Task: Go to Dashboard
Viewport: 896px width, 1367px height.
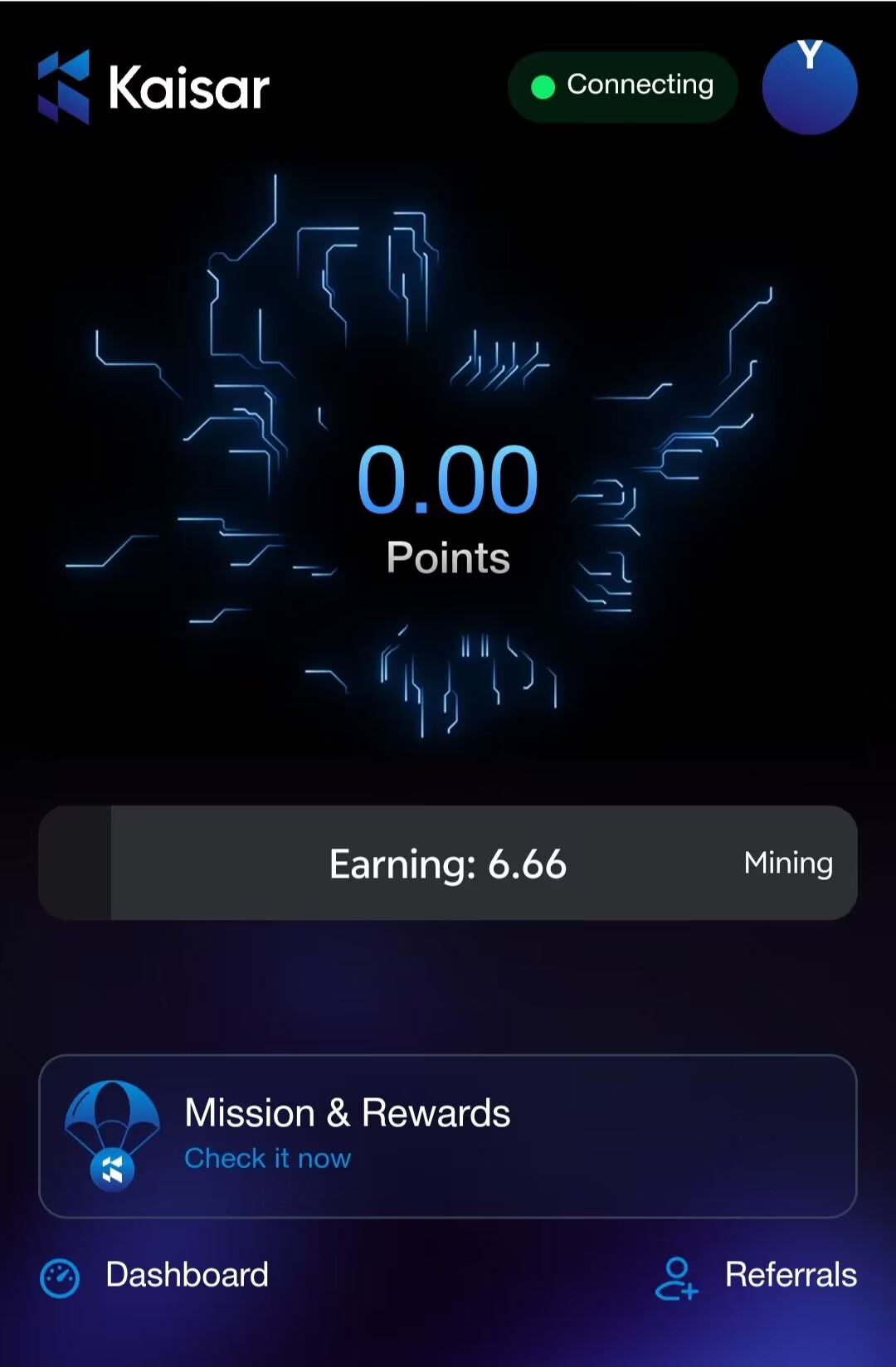Action: pos(155,1276)
